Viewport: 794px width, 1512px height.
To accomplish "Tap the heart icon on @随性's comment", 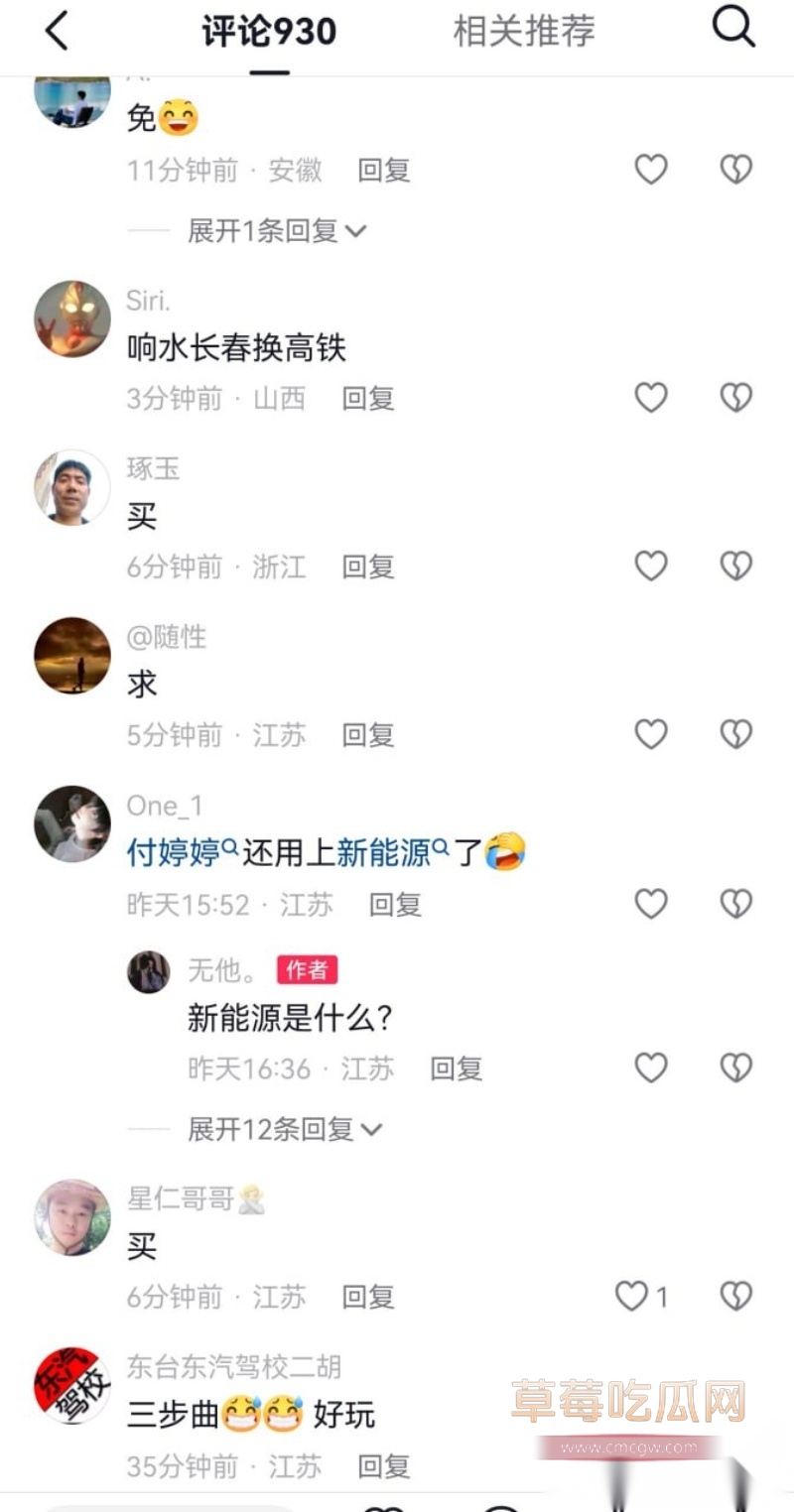I will (x=650, y=734).
